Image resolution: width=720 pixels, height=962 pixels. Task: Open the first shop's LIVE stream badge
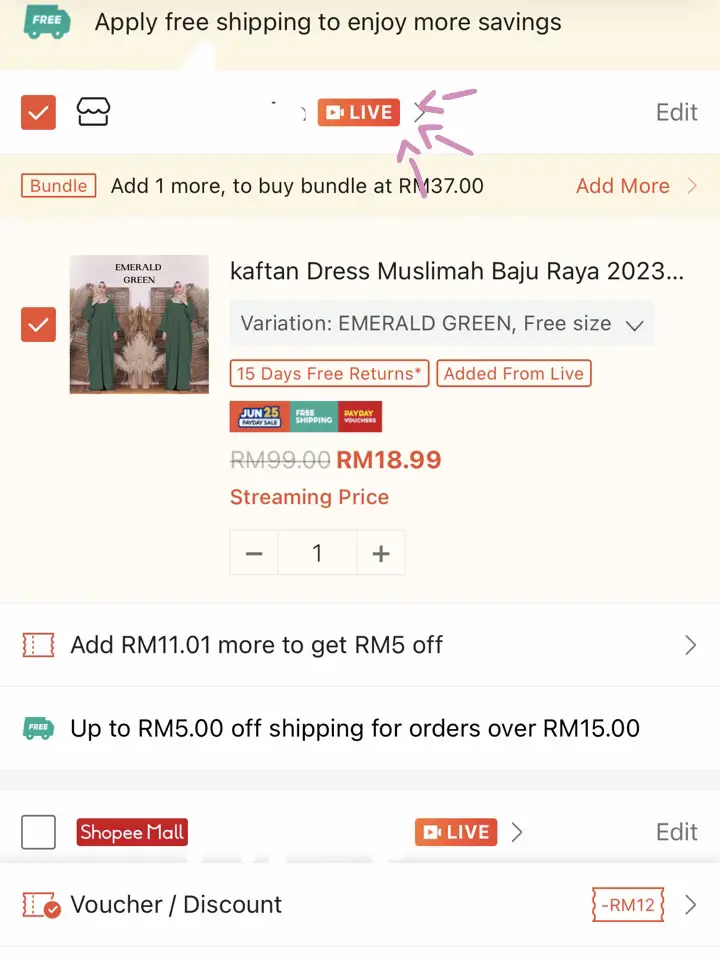tap(359, 113)
